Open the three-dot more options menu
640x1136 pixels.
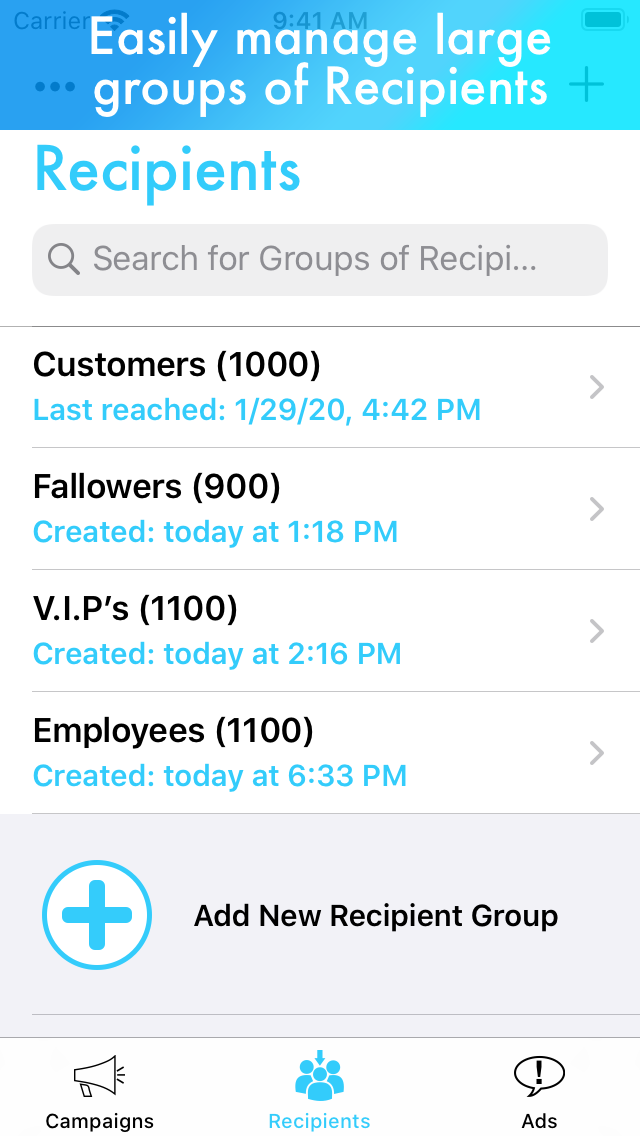(55, 87)
